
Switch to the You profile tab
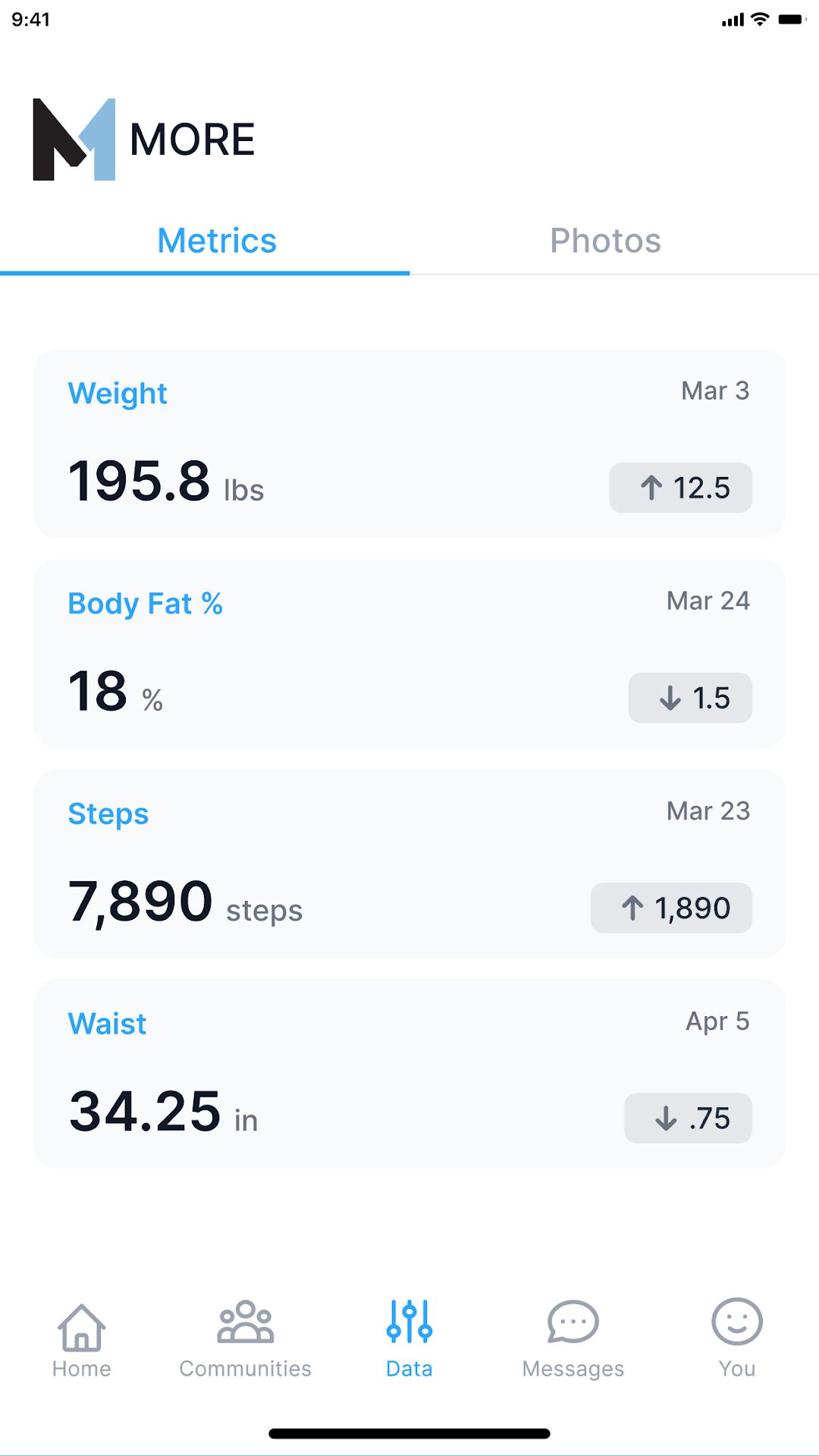point(737,1341)
